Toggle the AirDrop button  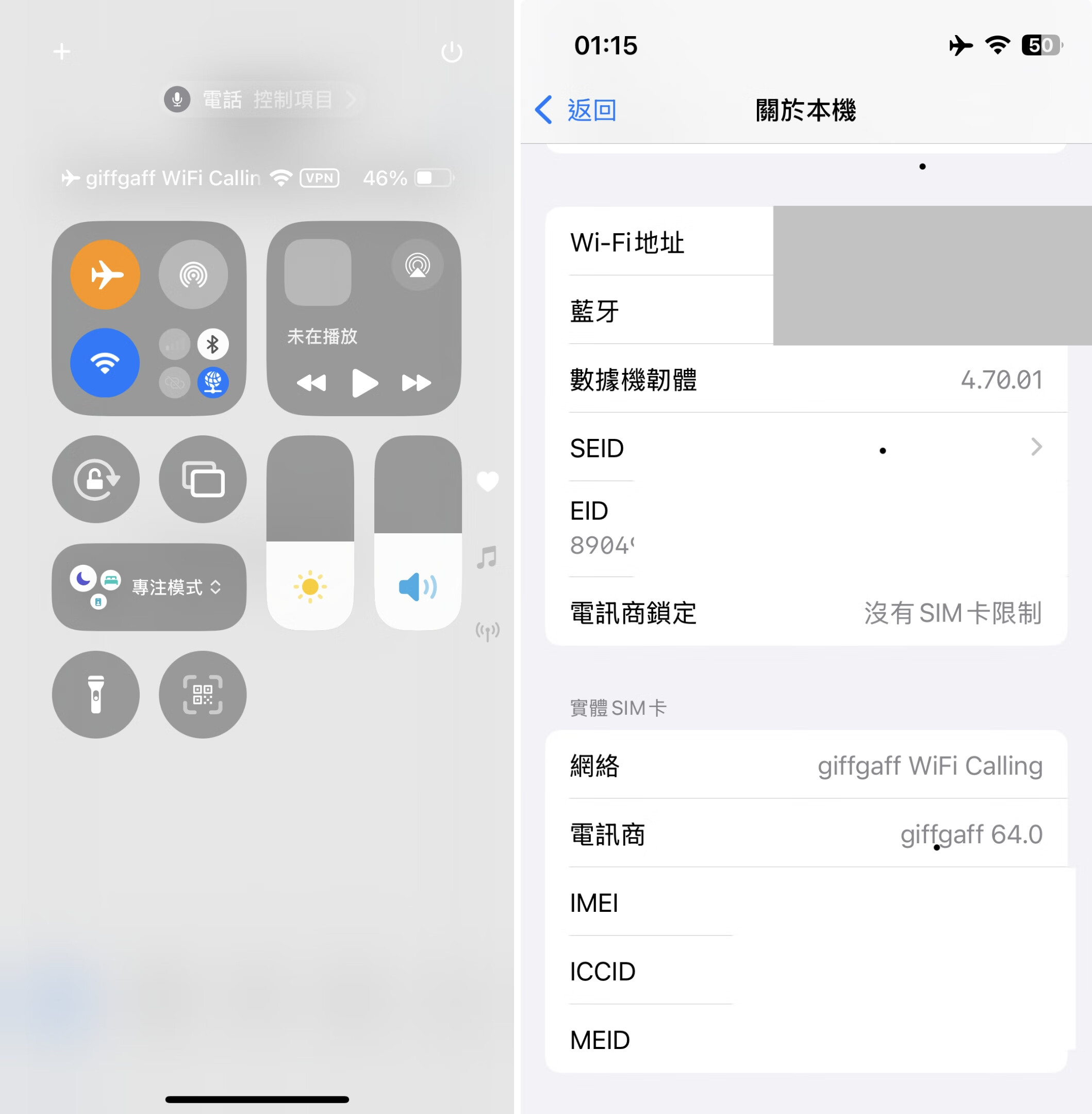[193, 275]
